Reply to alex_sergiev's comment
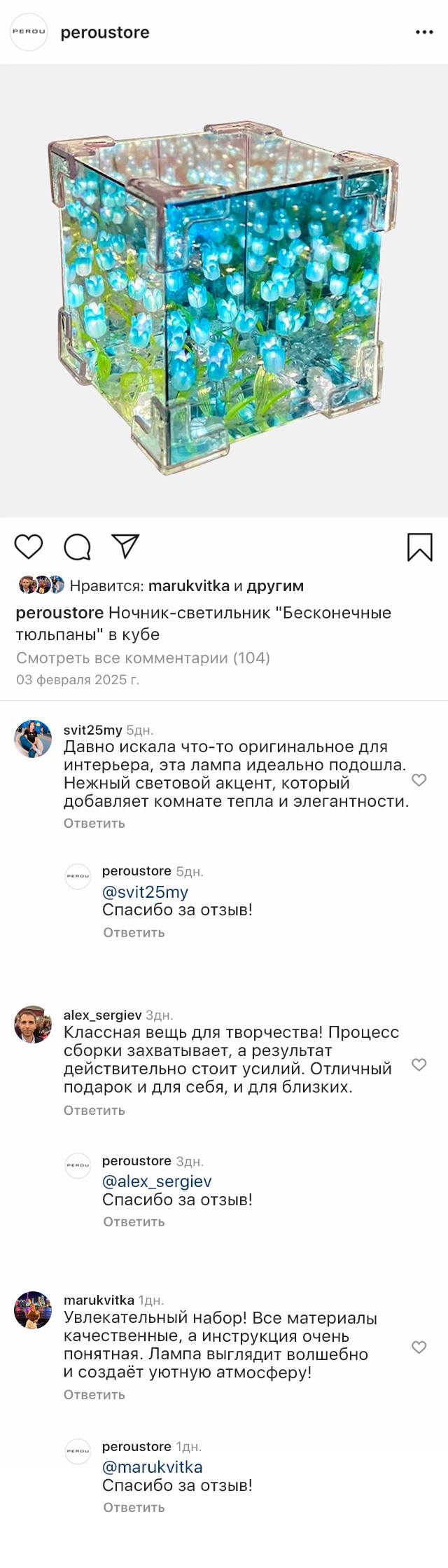 94,1110
